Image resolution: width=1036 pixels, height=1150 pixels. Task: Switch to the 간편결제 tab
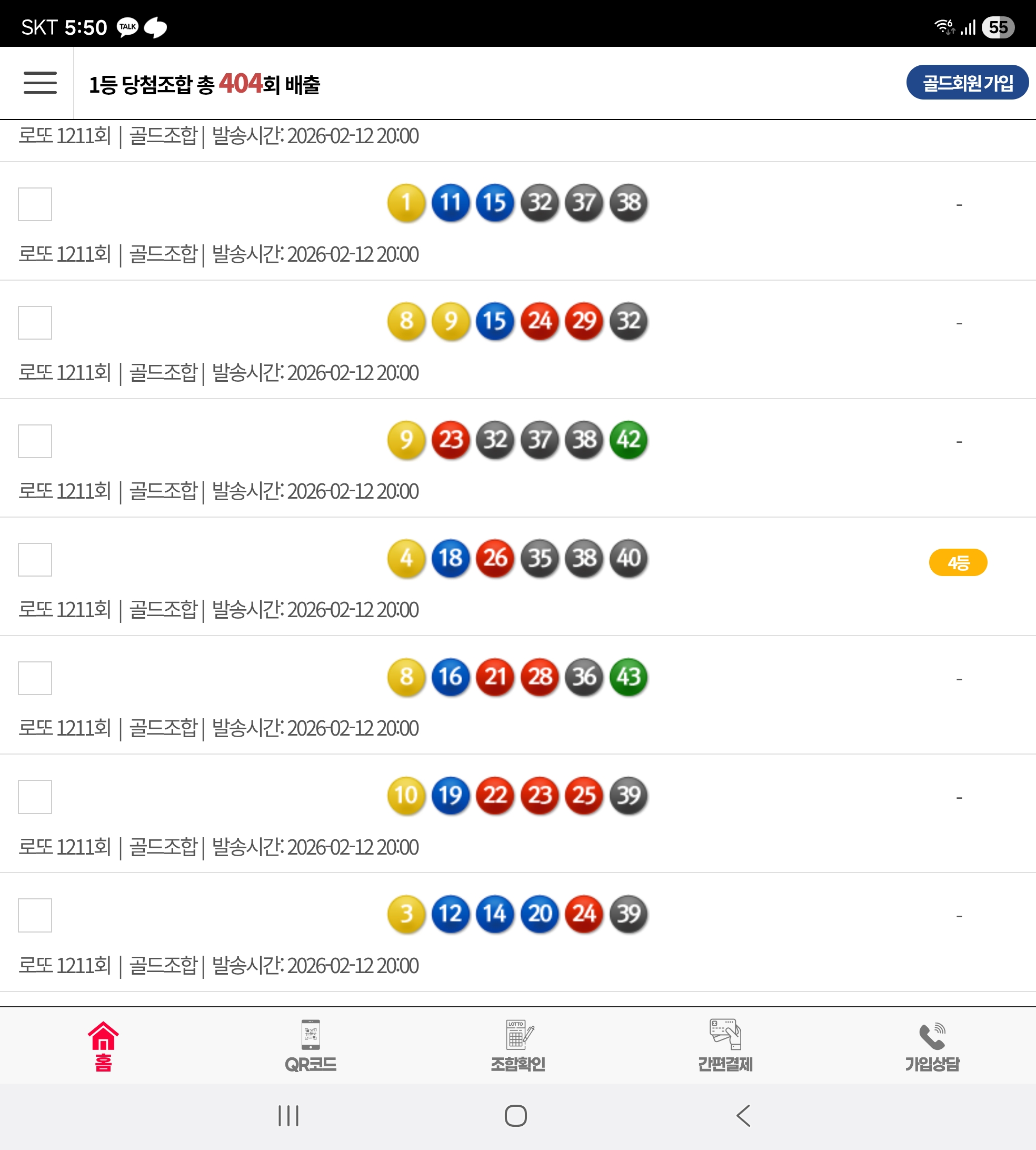click(725, 1046)
